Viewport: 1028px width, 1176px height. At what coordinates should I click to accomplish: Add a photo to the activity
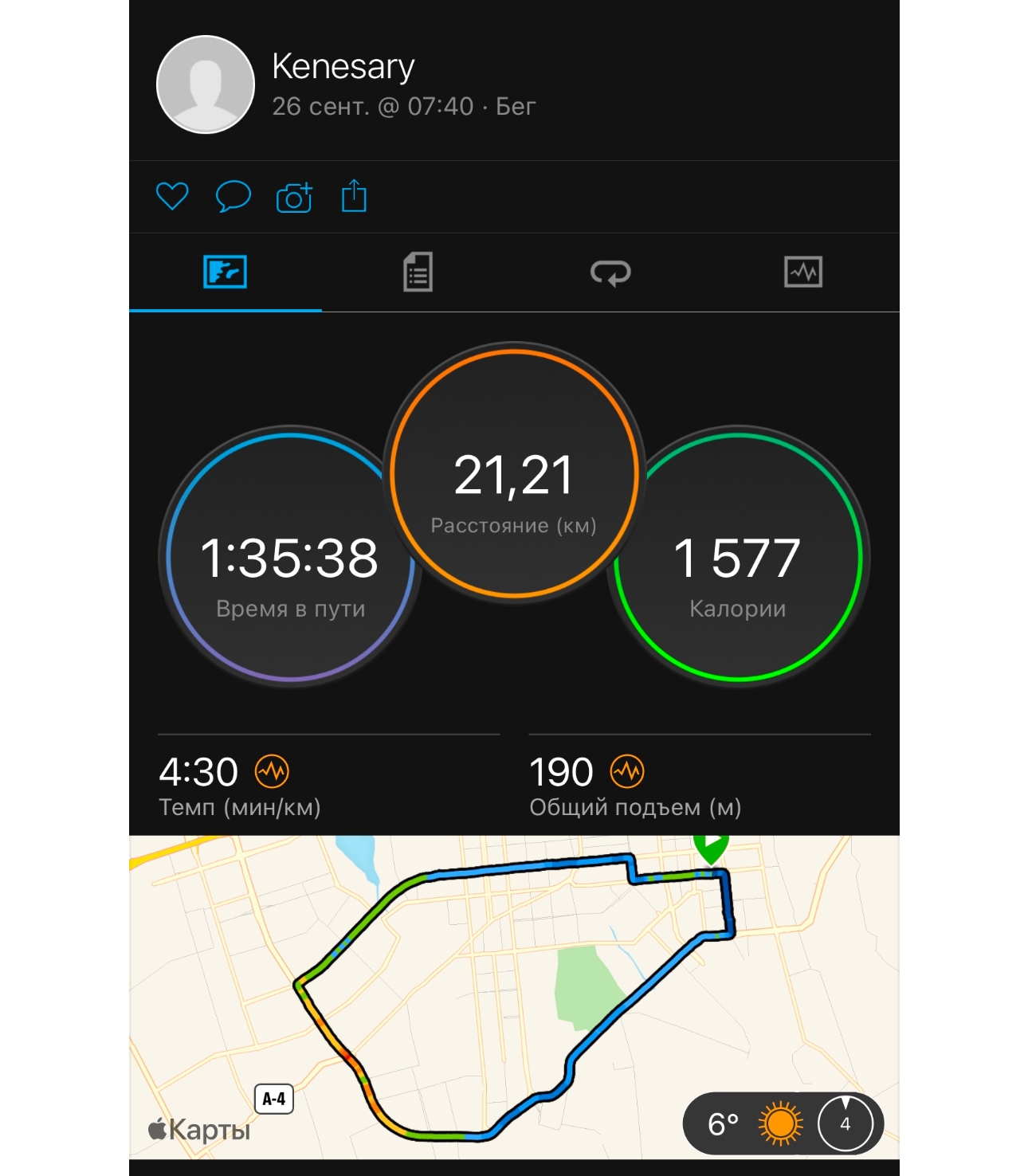(294, 197)
